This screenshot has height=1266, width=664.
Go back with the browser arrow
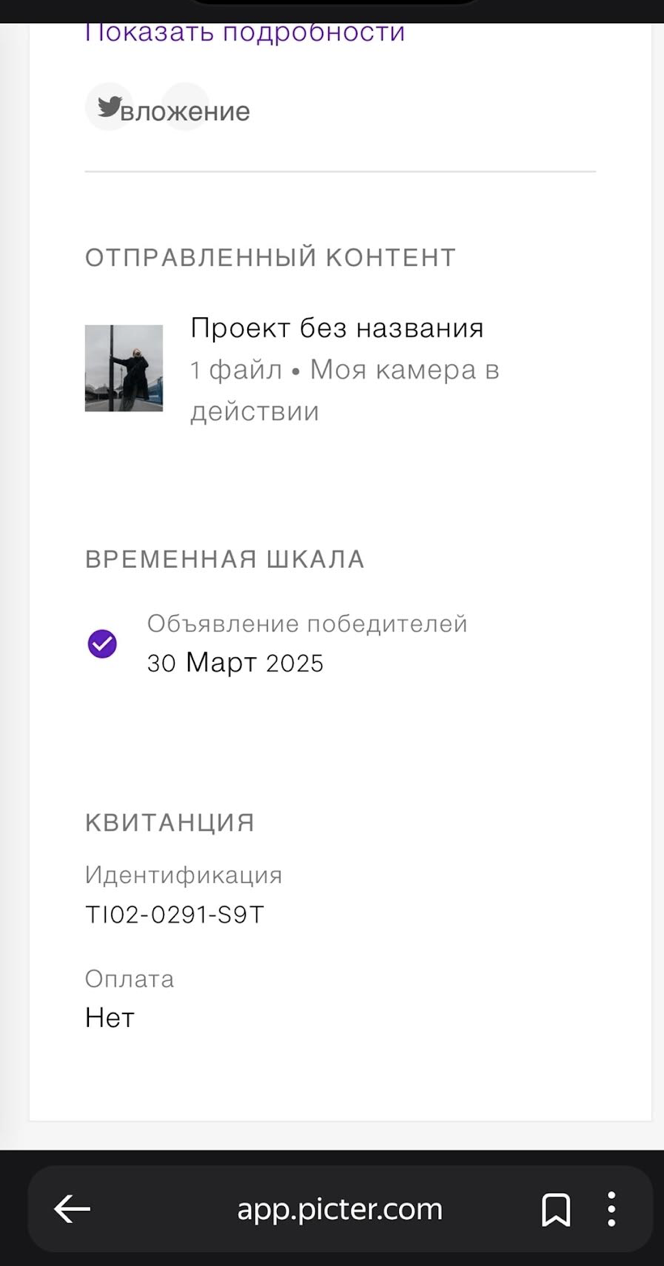coord(72,1209)
